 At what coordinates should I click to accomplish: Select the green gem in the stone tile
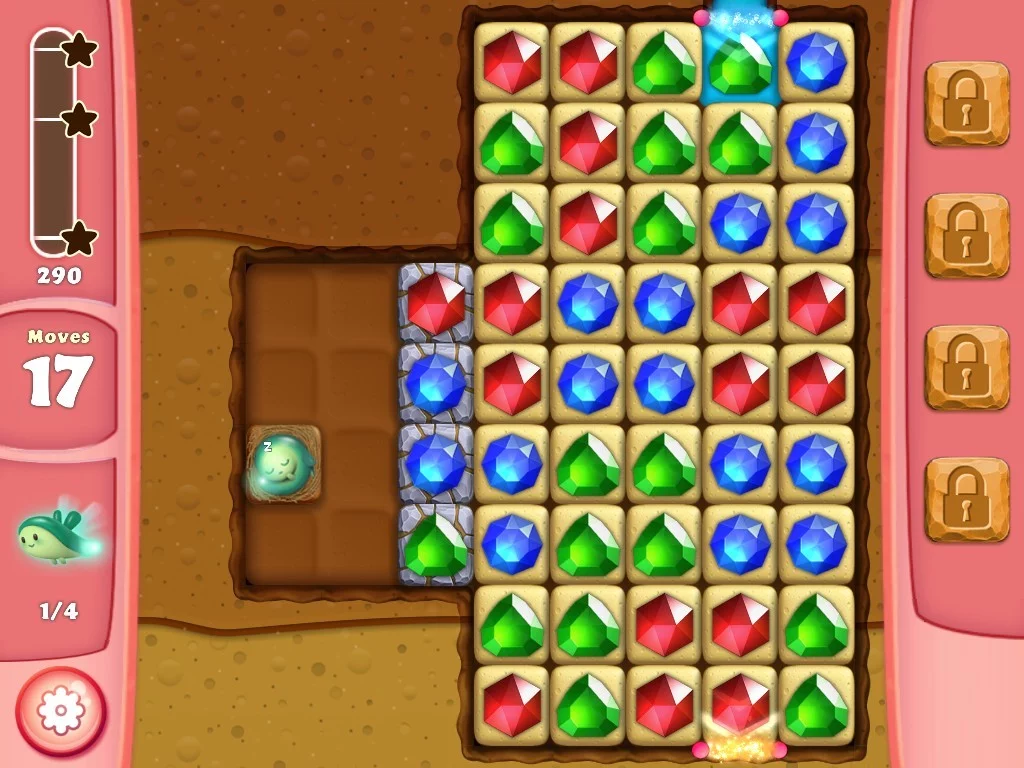click(436, 545)
